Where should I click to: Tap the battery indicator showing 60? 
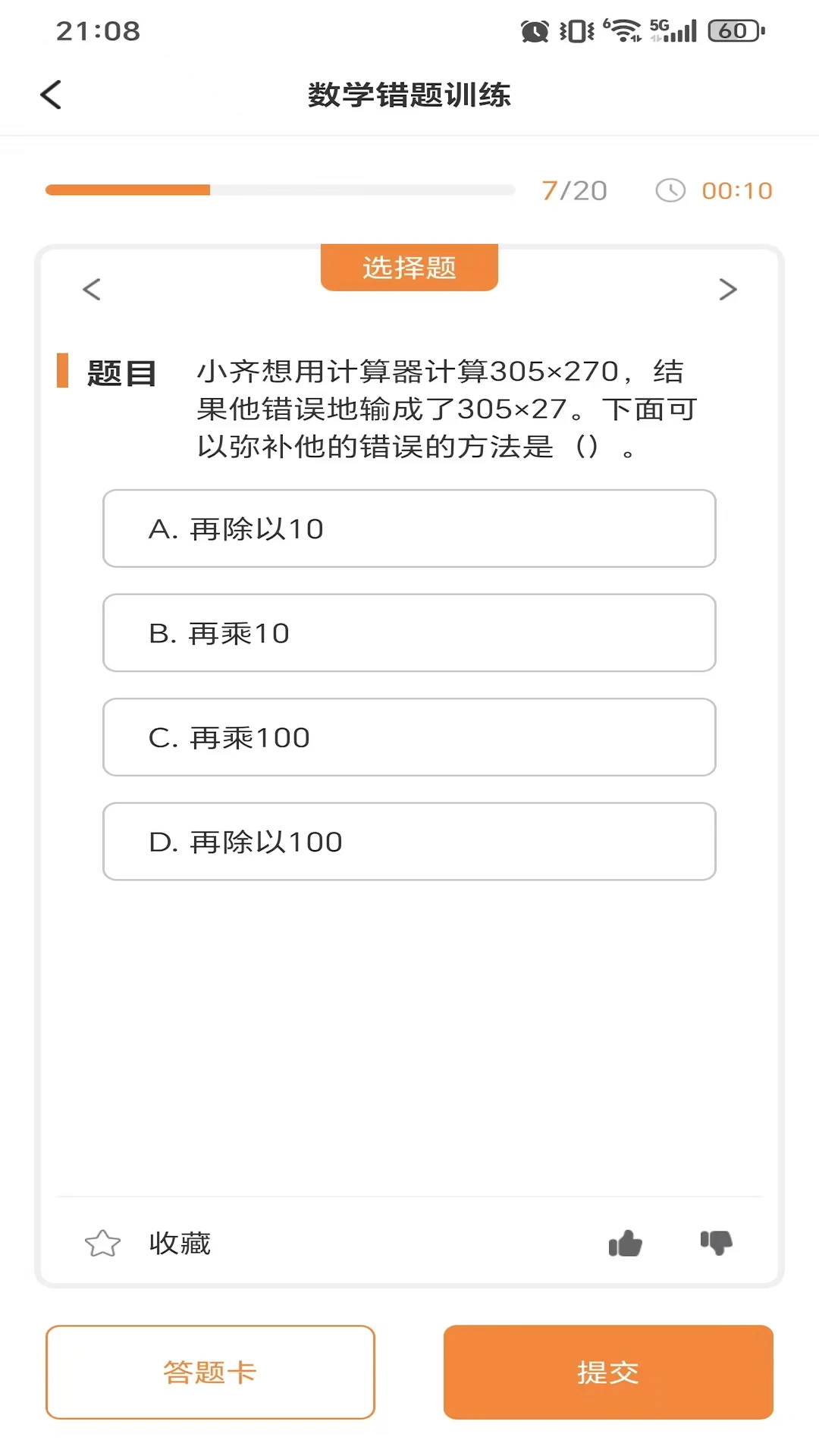(x=730, y=29)
